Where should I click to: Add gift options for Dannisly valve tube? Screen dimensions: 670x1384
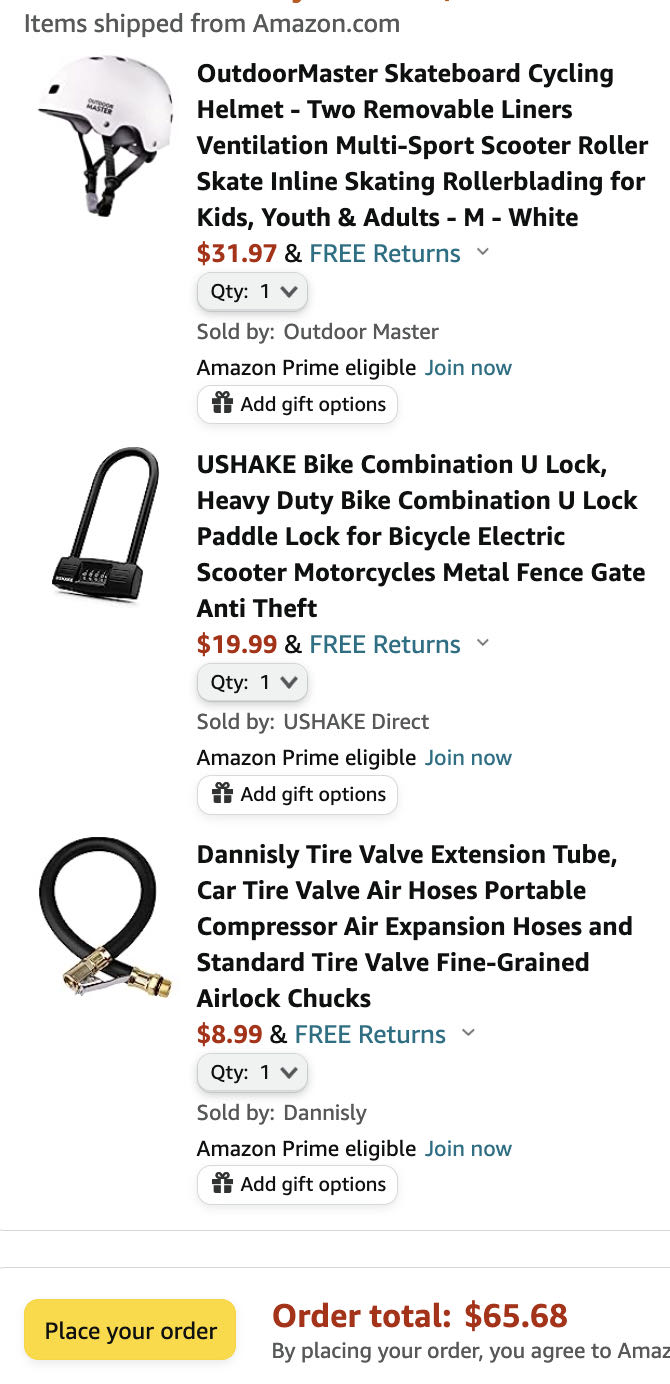click(x=297, y=1184)
